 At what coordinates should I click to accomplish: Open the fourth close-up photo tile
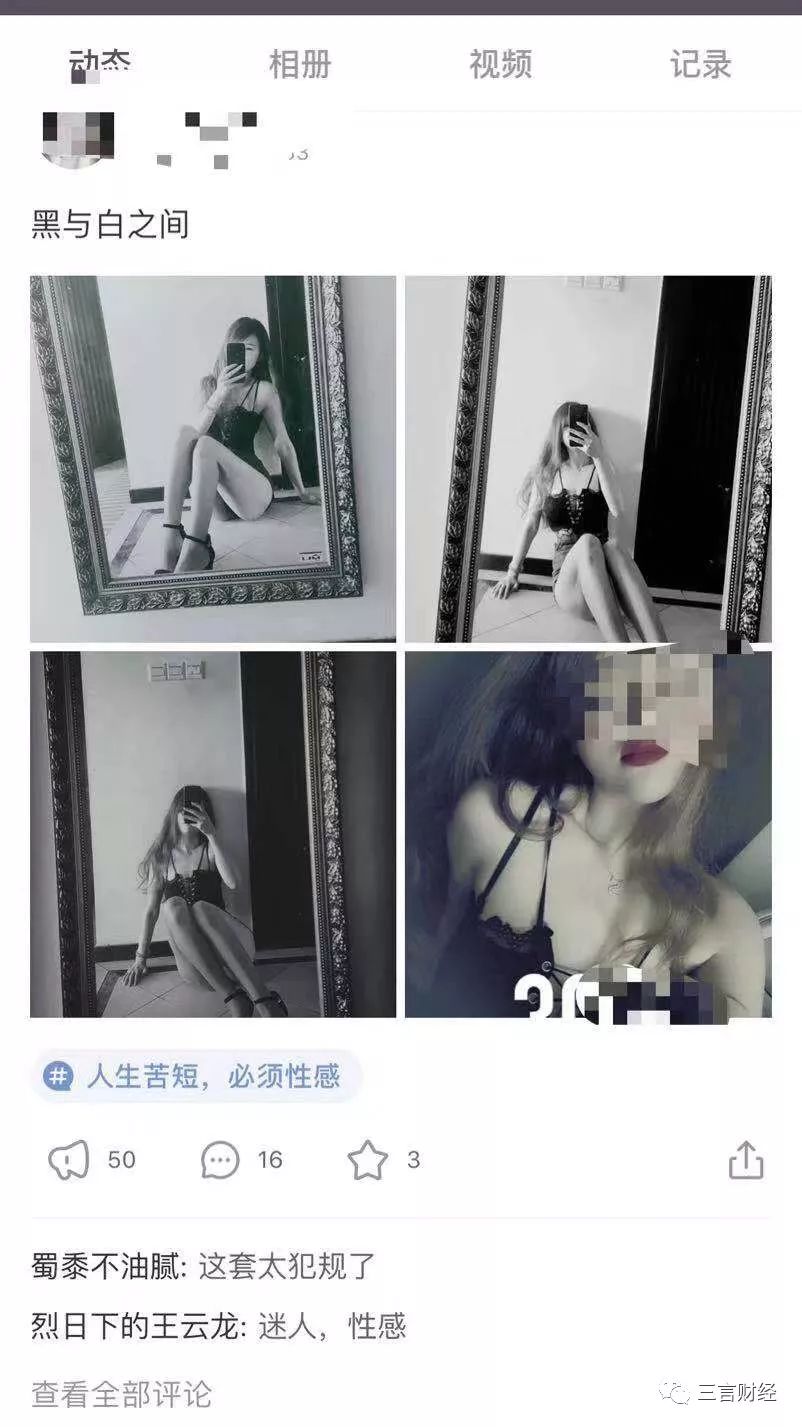[588, 834]
